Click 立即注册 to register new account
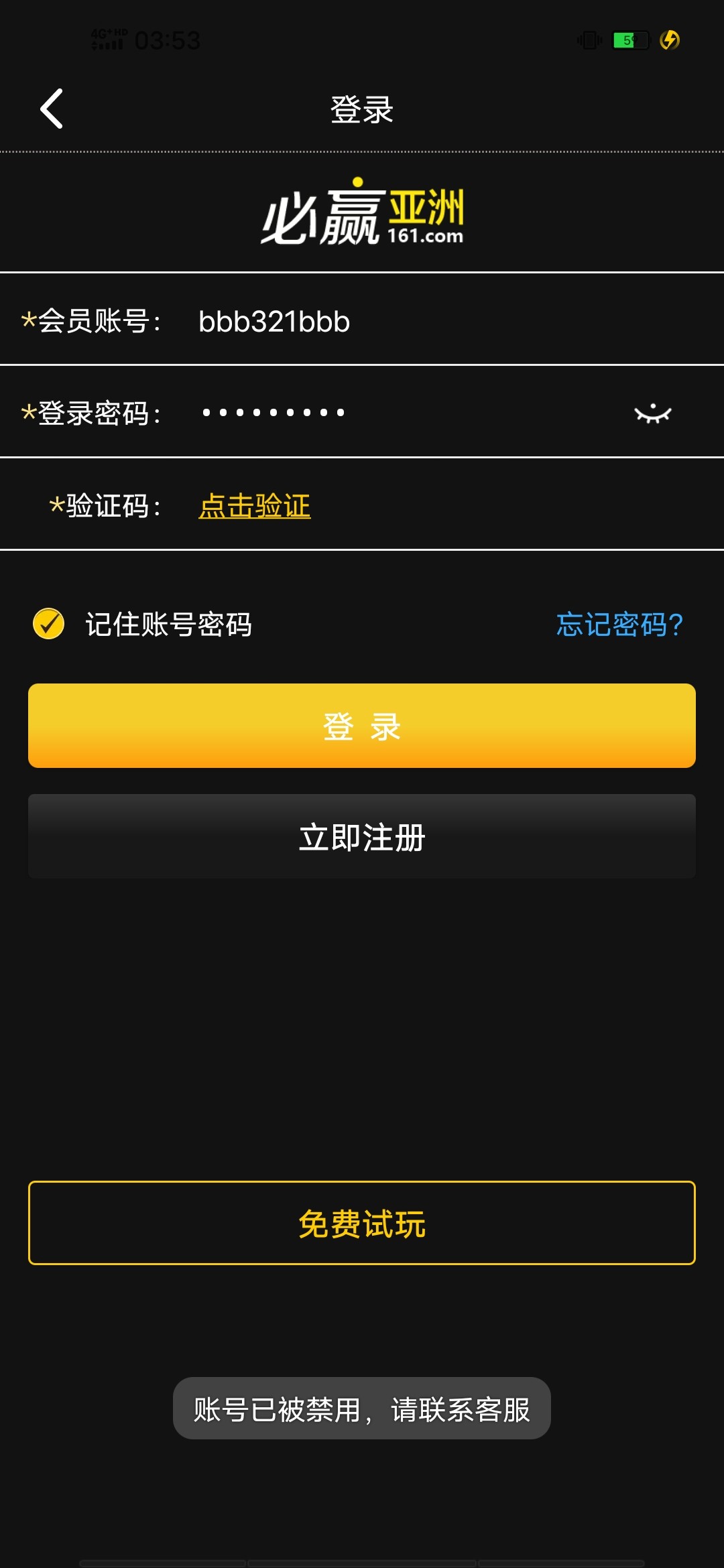724x1568 pixels. [x=362, y=836]
